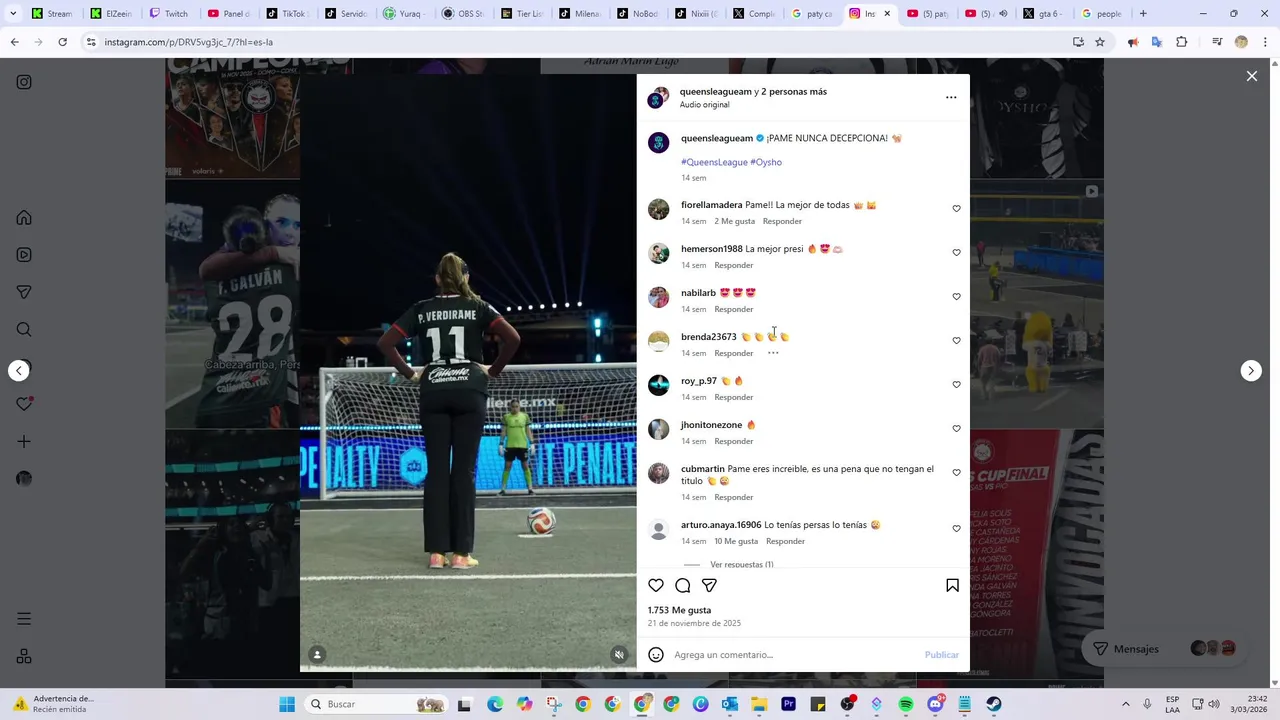Image resolution: width=1280 pixels, height=720 pixels.
Task: Go to the next post
Action: 1251,371
